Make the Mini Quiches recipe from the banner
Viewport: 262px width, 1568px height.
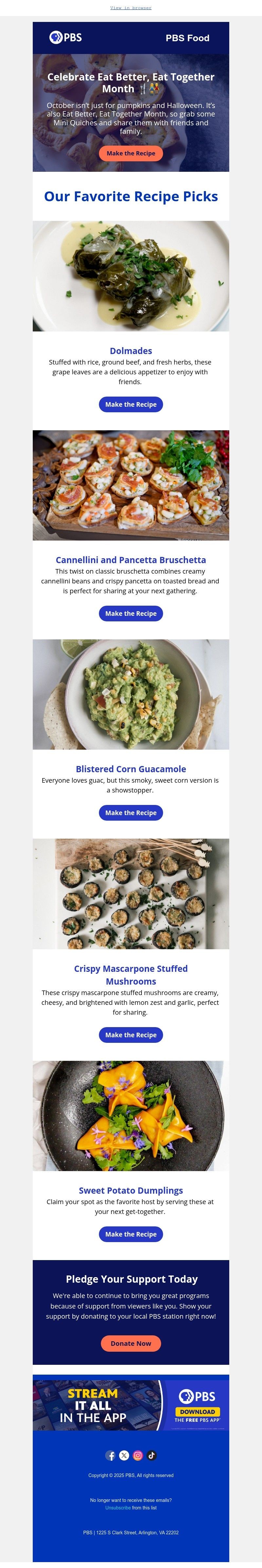130,153
